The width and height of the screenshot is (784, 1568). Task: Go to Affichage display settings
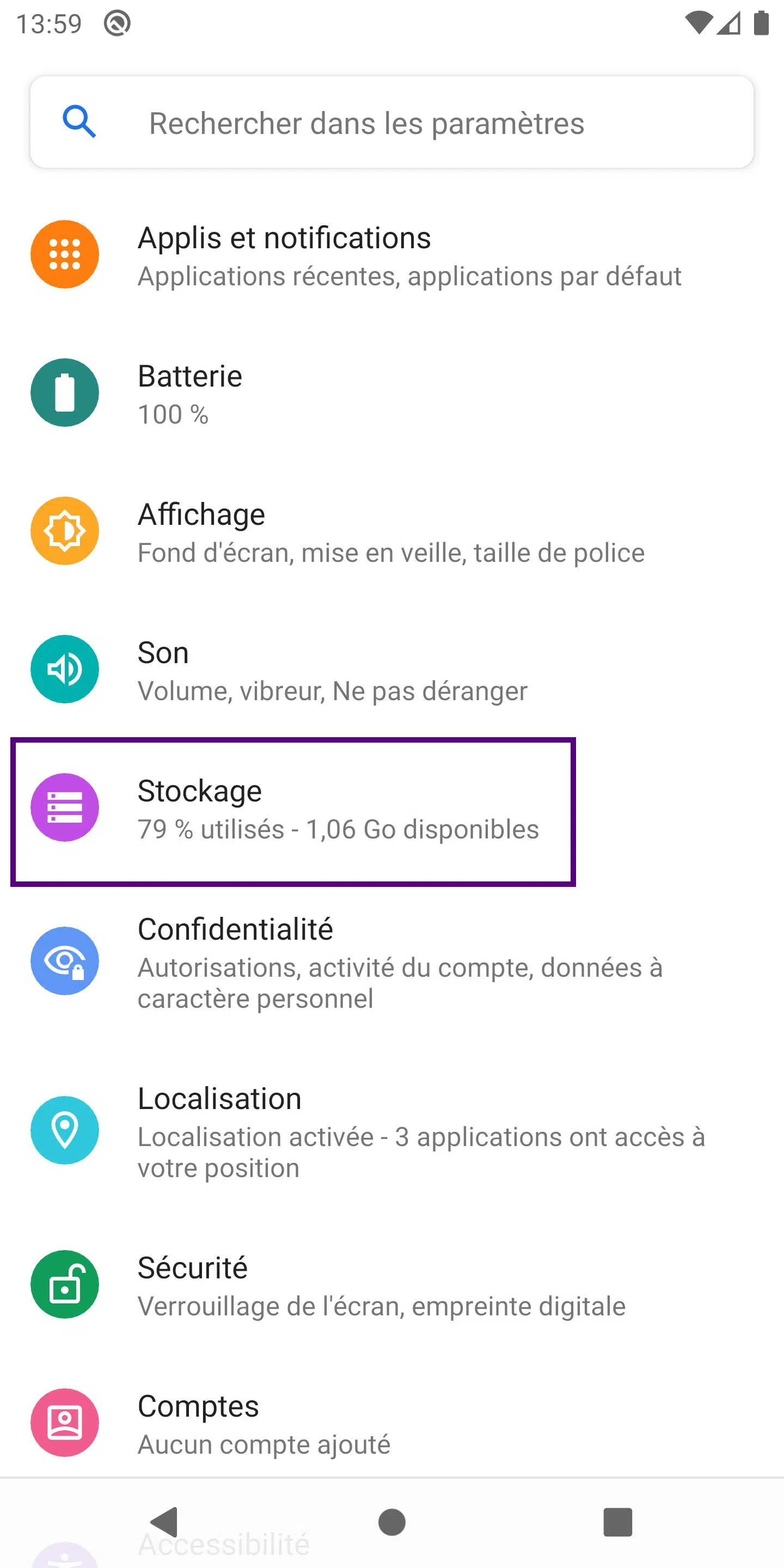click(x=392, y=531)
